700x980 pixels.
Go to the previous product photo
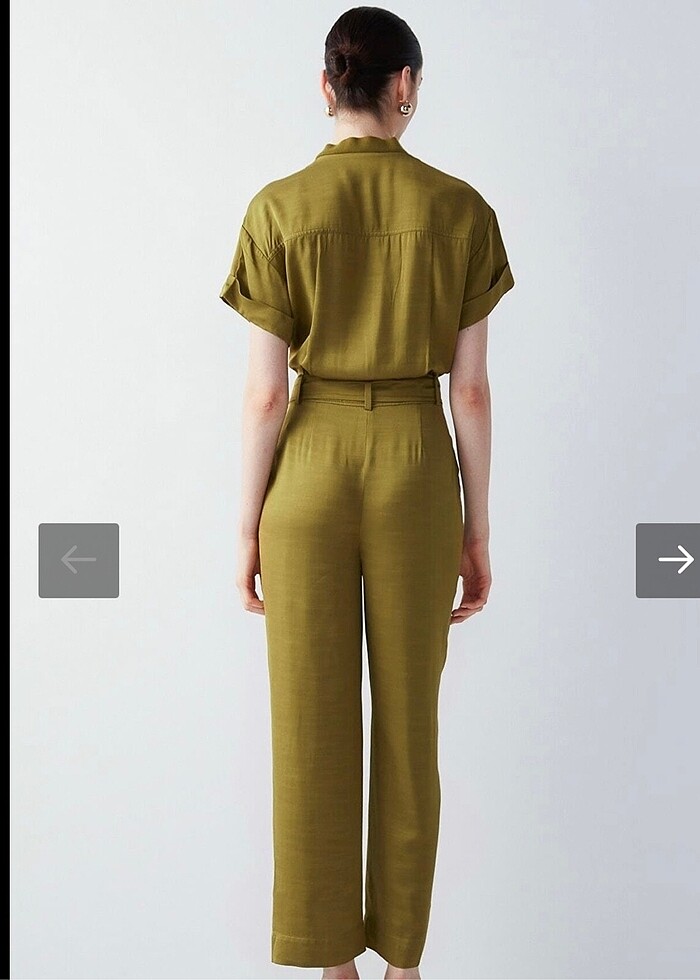click(x=79, y=560)
